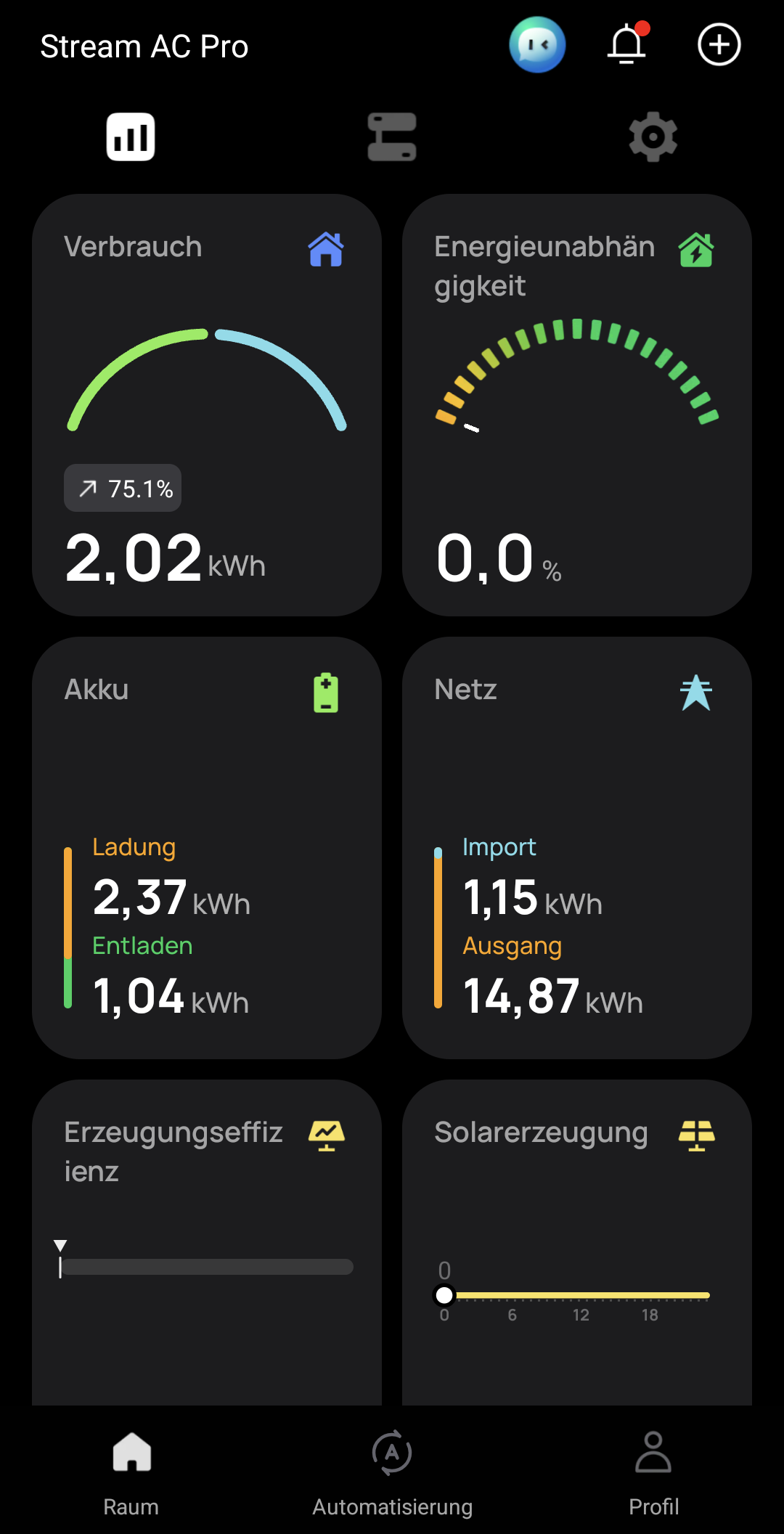
Task: Open the notifications bell
Action: click(x=627, y=44)
